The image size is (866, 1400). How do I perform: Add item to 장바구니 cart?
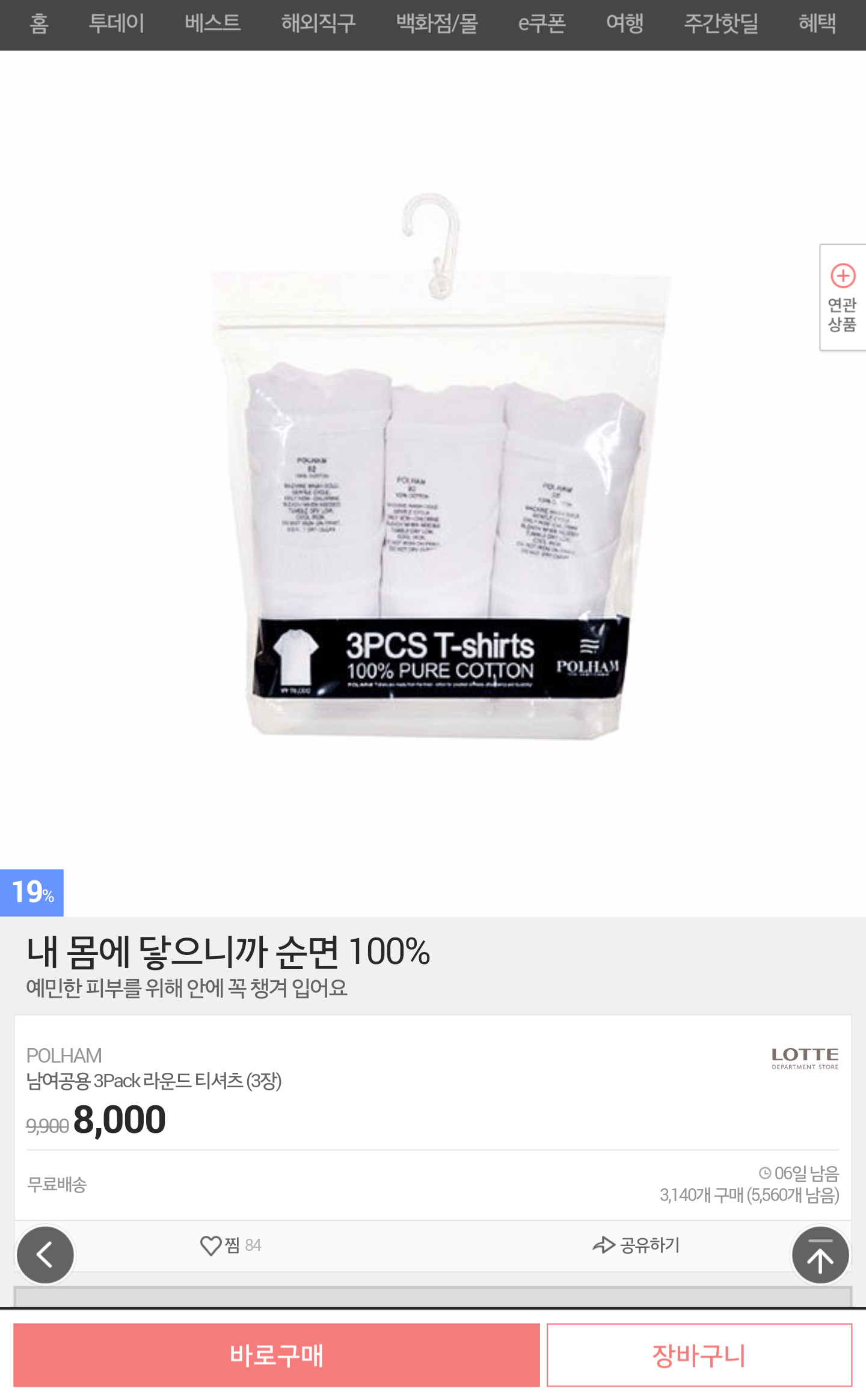(x=699, y=1355)
